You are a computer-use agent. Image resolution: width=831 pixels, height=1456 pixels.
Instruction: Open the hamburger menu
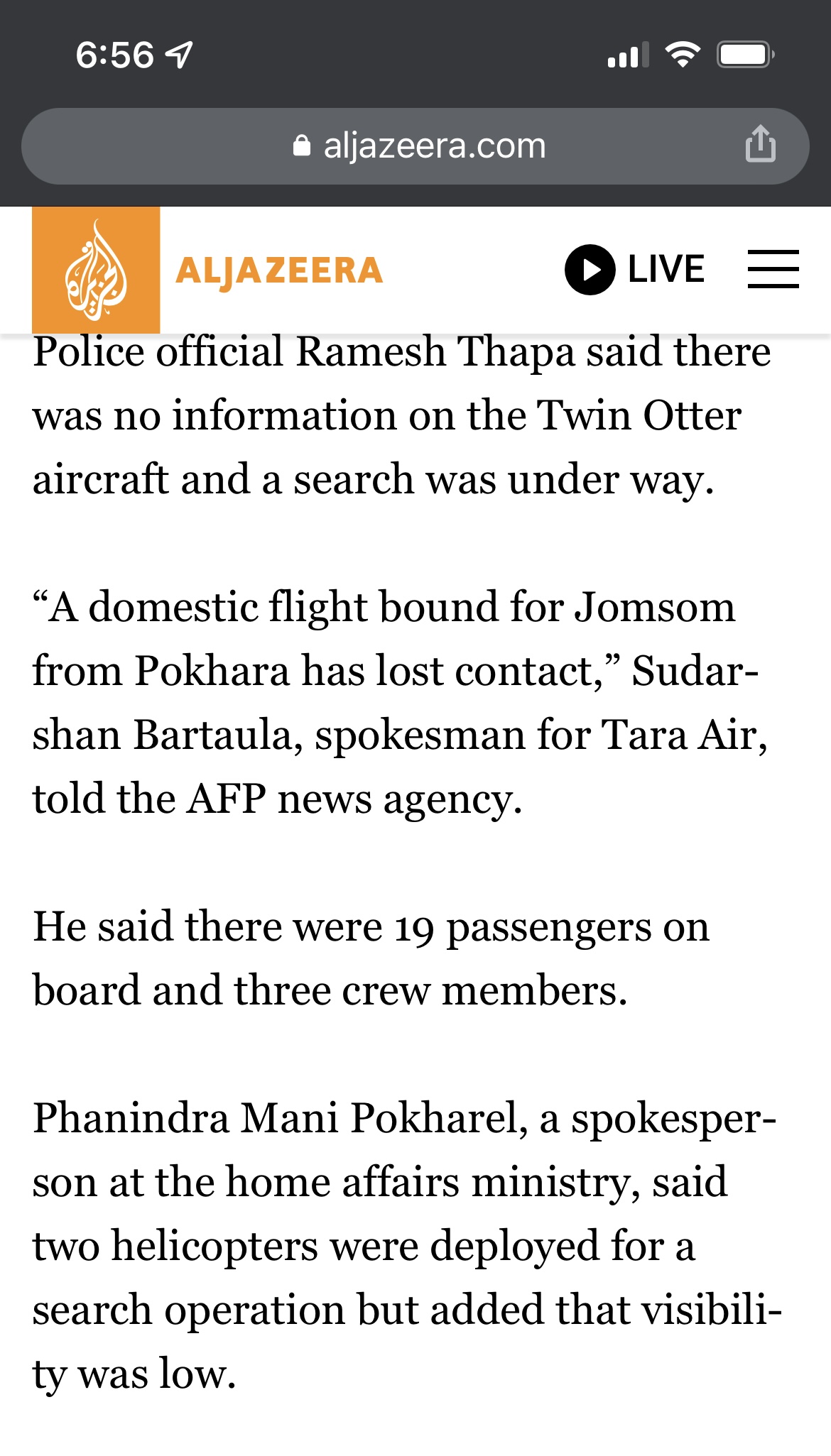(773, 269)
